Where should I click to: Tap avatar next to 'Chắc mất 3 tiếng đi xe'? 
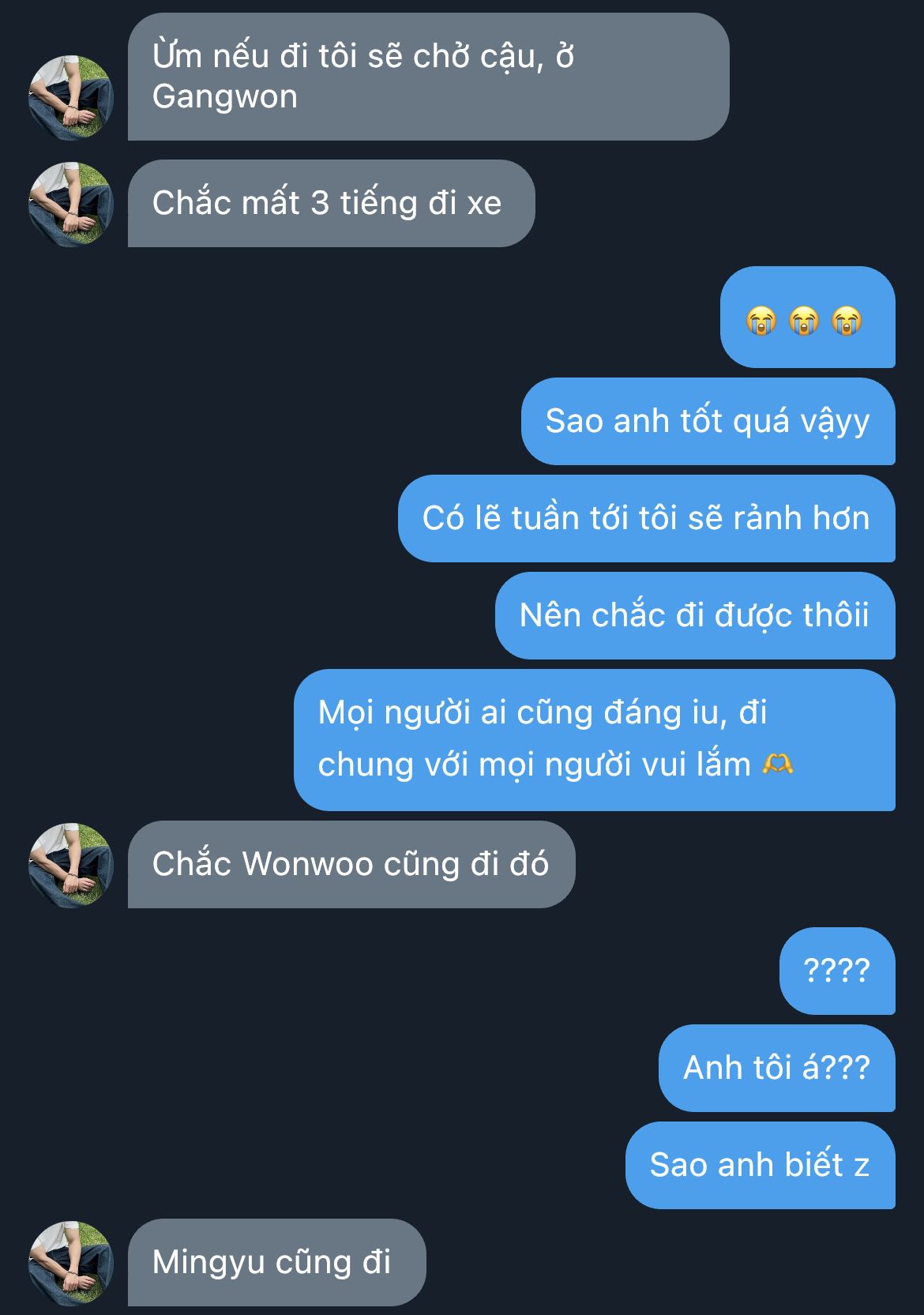[71, 205]
